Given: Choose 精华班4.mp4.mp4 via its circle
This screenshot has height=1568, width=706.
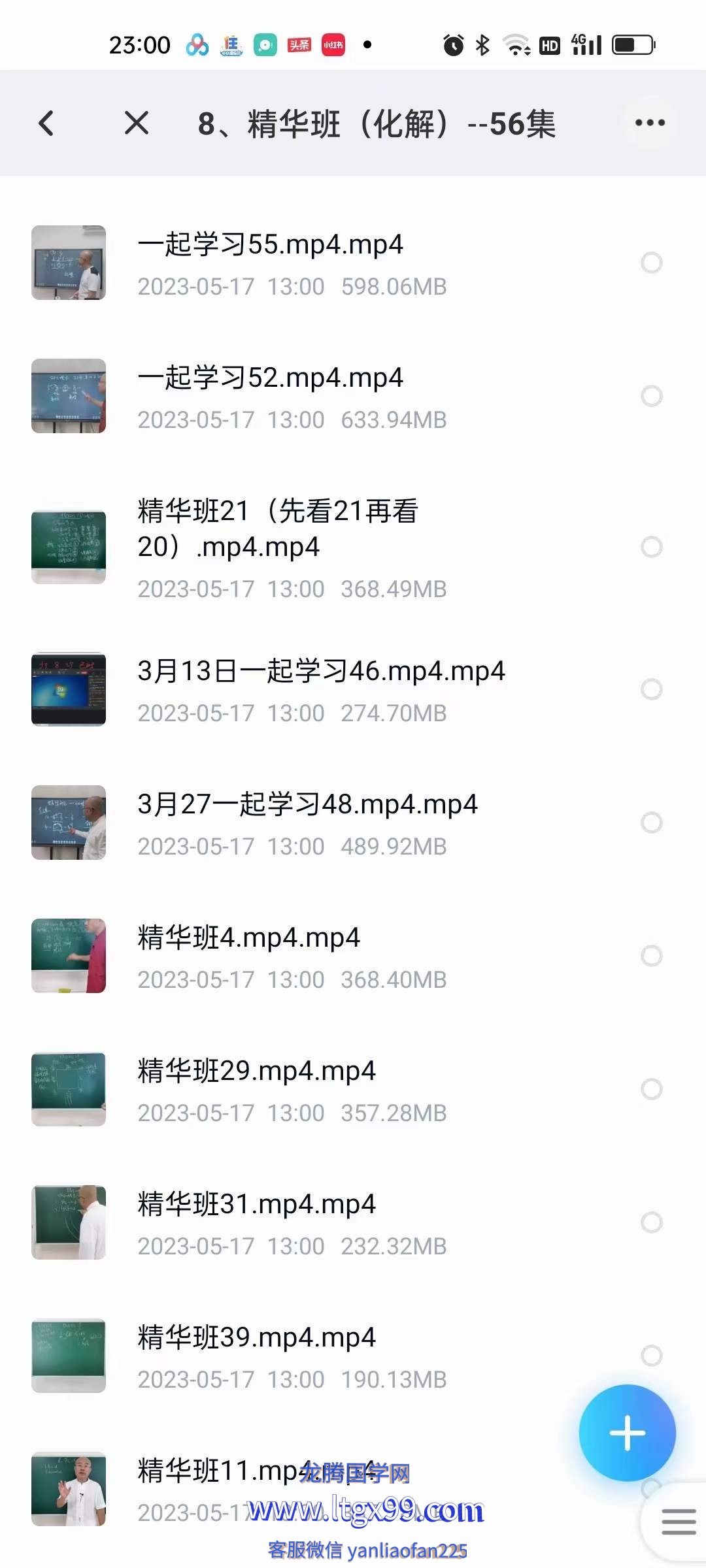Looking at the screenshot, I should pos(651,956).
